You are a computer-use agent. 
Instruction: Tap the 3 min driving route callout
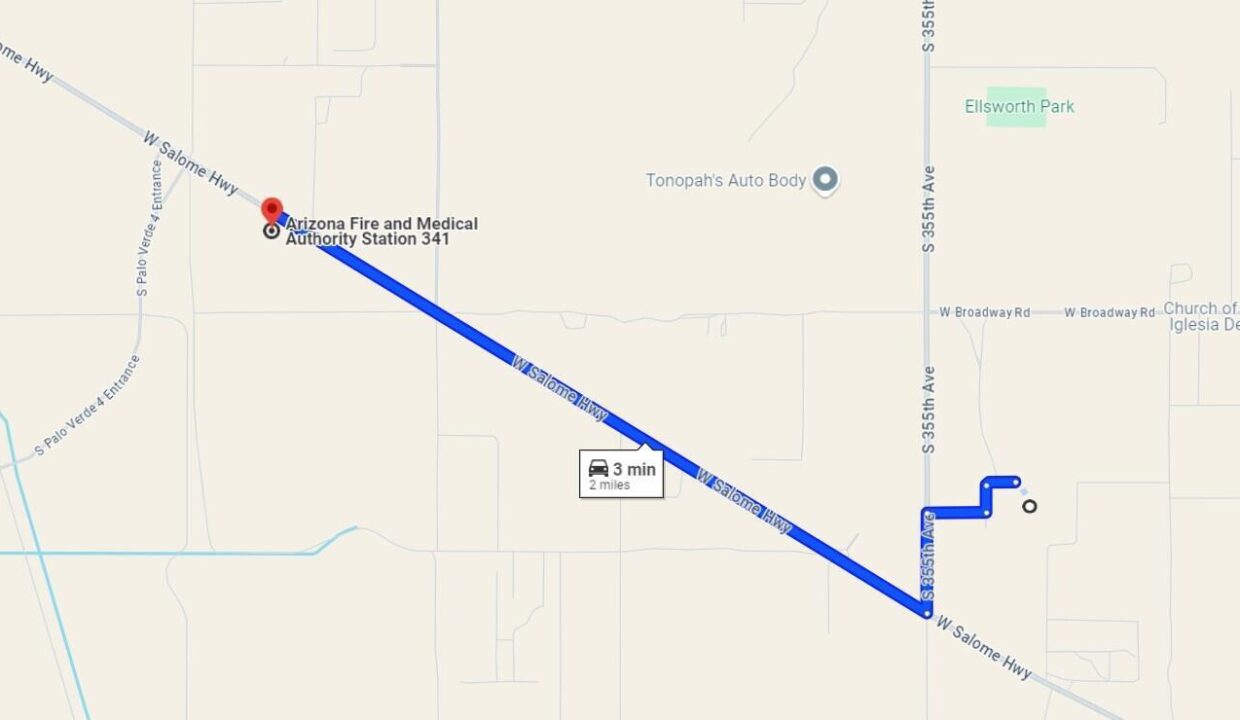[x=621, y=474]
